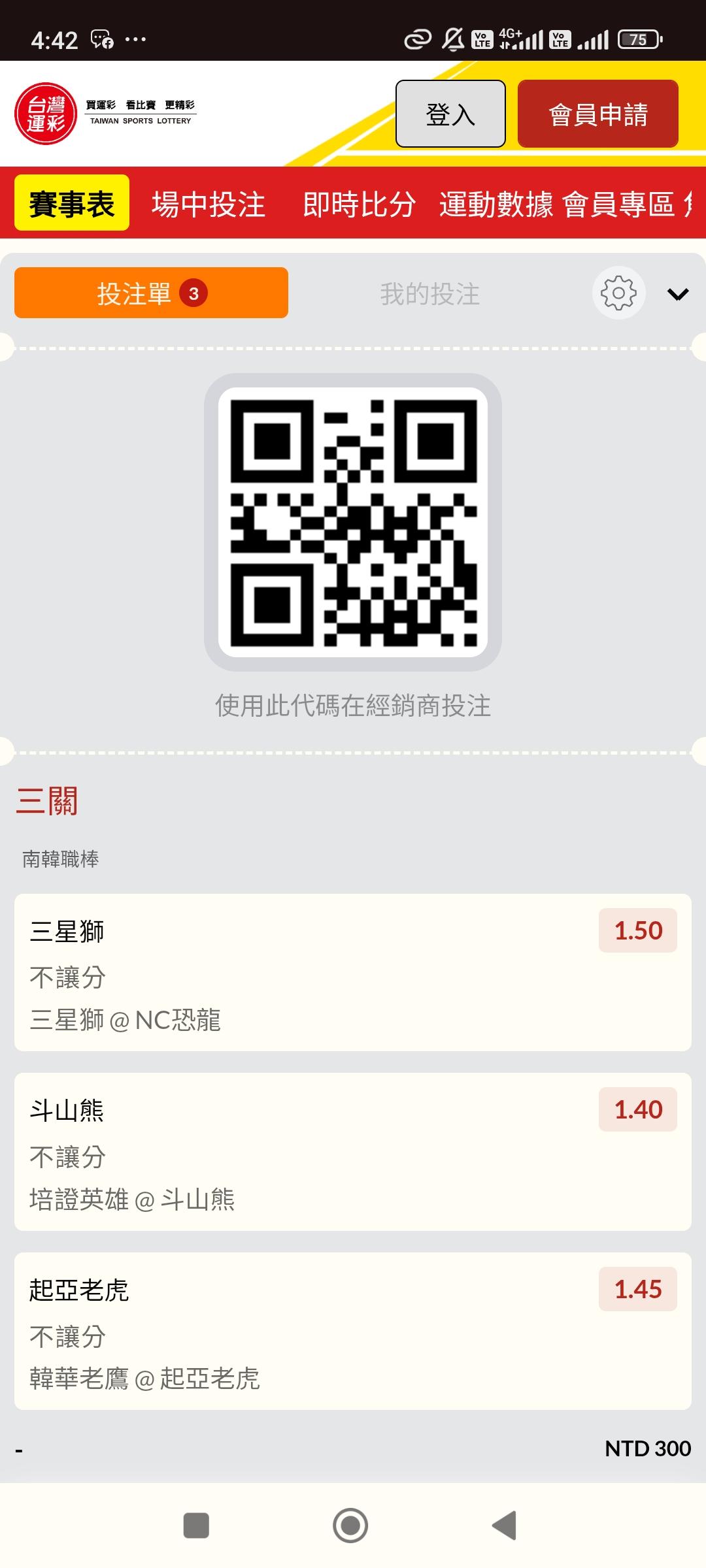This screenshot has width=706, height=1568.
Task: Open the 會員專區 member area
Action: (618, 204)
